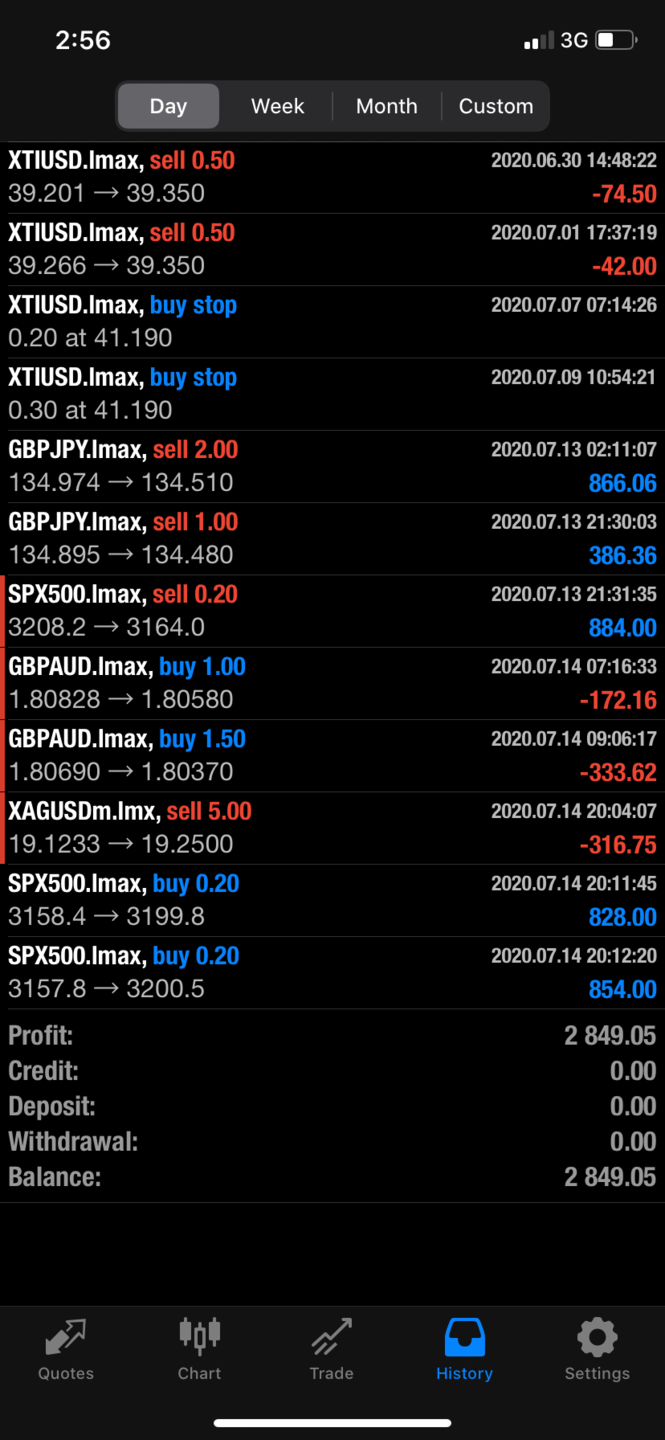Expand the XTIUSD buy stop 0.20 order
Image resolution: width=665 pixels, height=1440 pixels.
click(x=332, y=322)
